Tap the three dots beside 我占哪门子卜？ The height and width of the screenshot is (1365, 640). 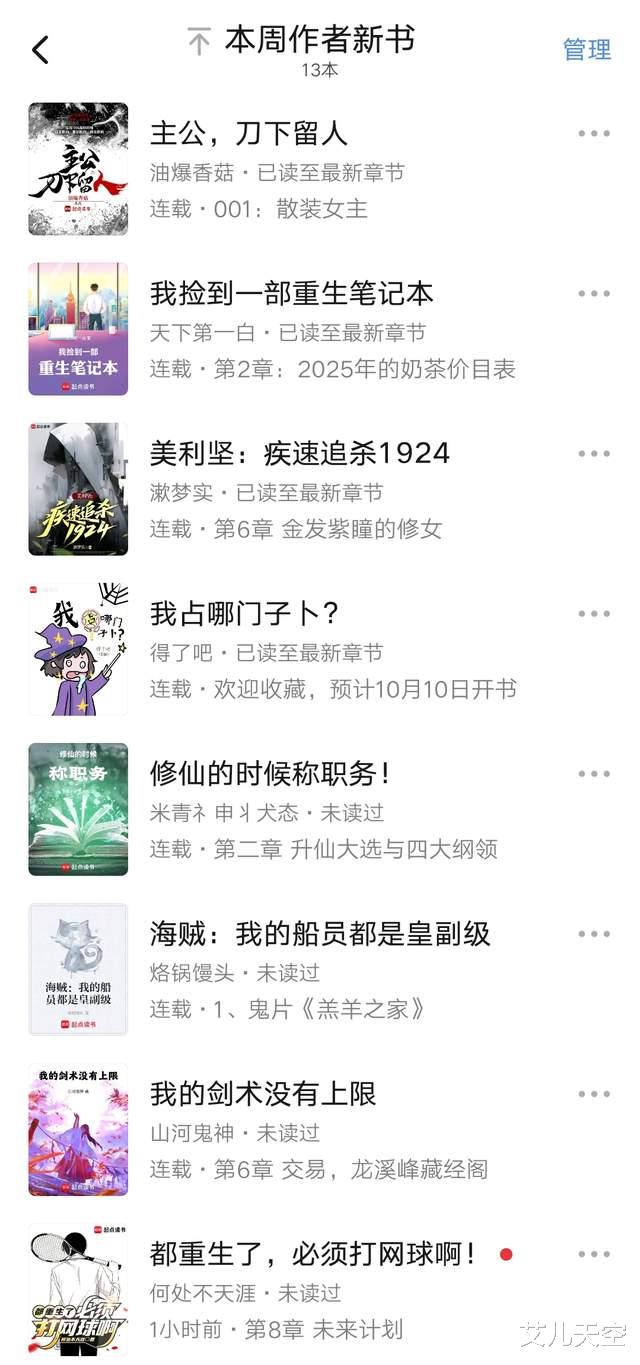pos(594,614)
